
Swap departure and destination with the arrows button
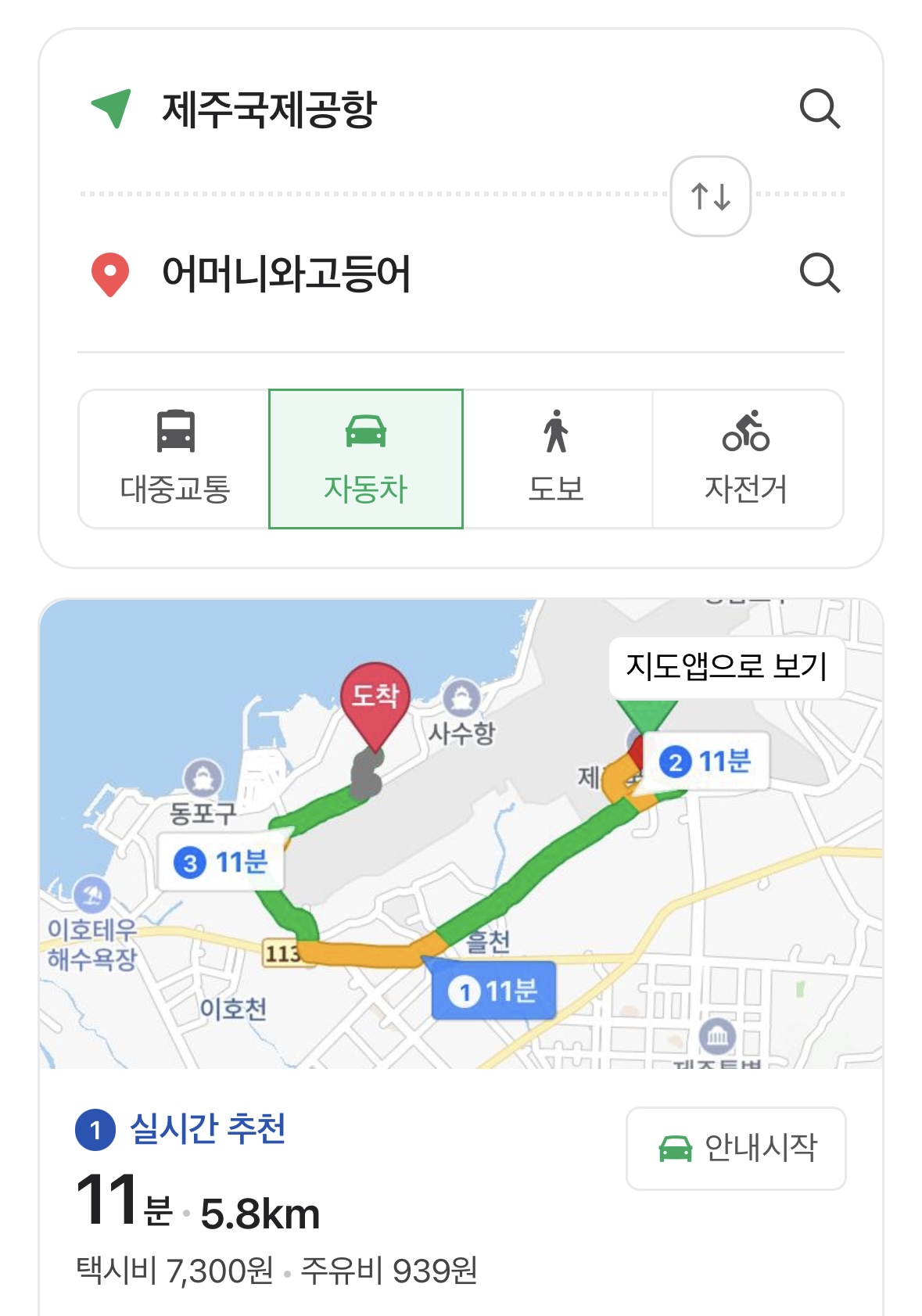712,195
